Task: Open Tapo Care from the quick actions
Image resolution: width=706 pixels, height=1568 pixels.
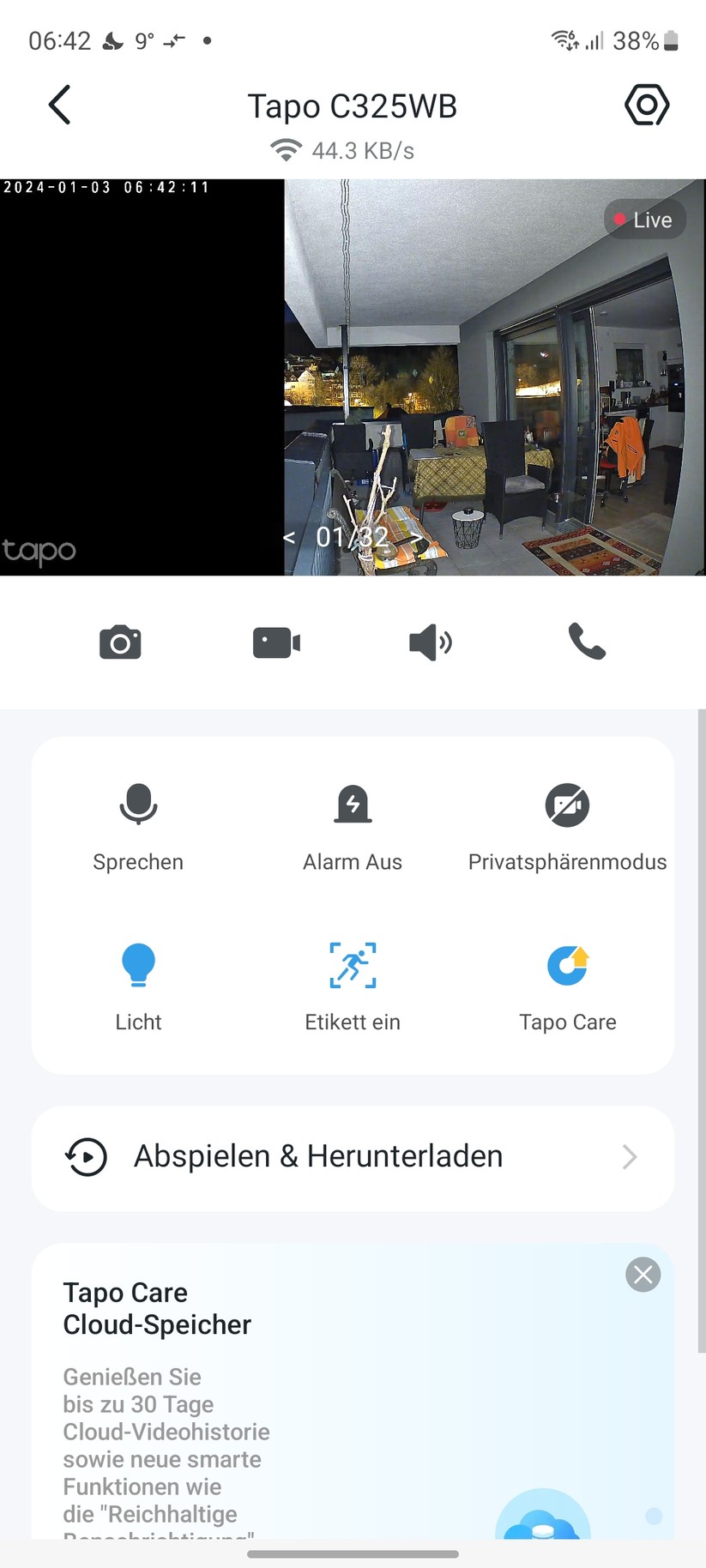Action: coord(567,983)
